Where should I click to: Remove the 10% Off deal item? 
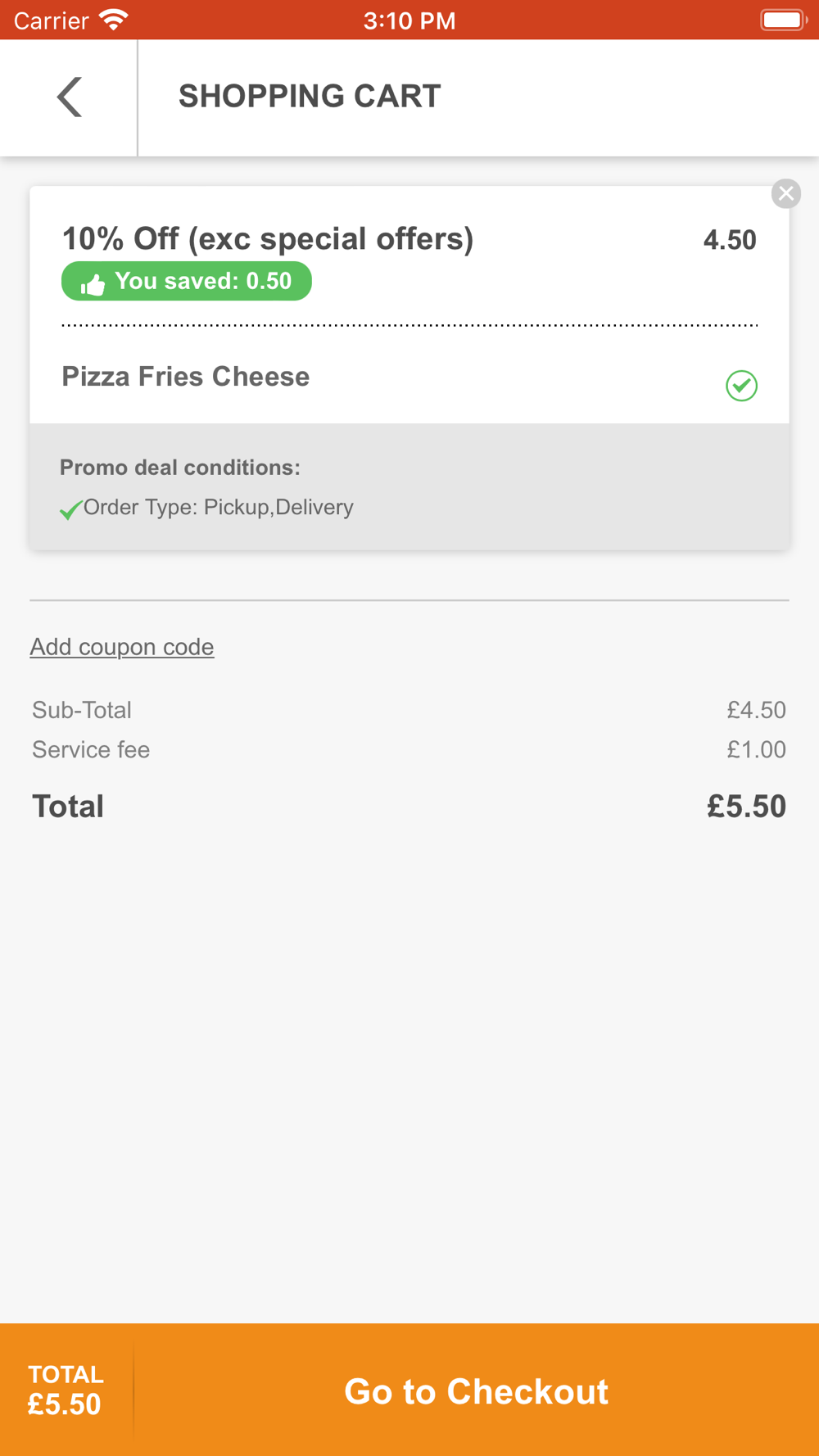click(785, 193)
